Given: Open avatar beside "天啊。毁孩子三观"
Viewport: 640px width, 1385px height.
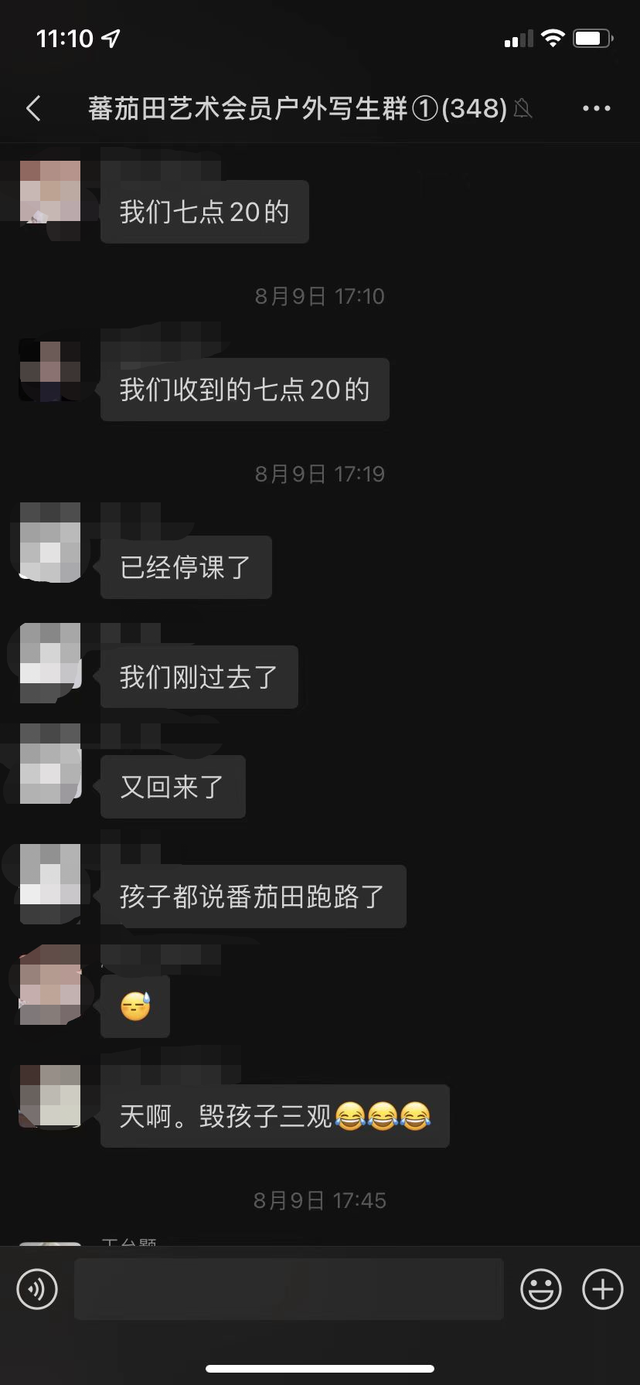Looking at the screenshot, I should [x=50, y=1095].
